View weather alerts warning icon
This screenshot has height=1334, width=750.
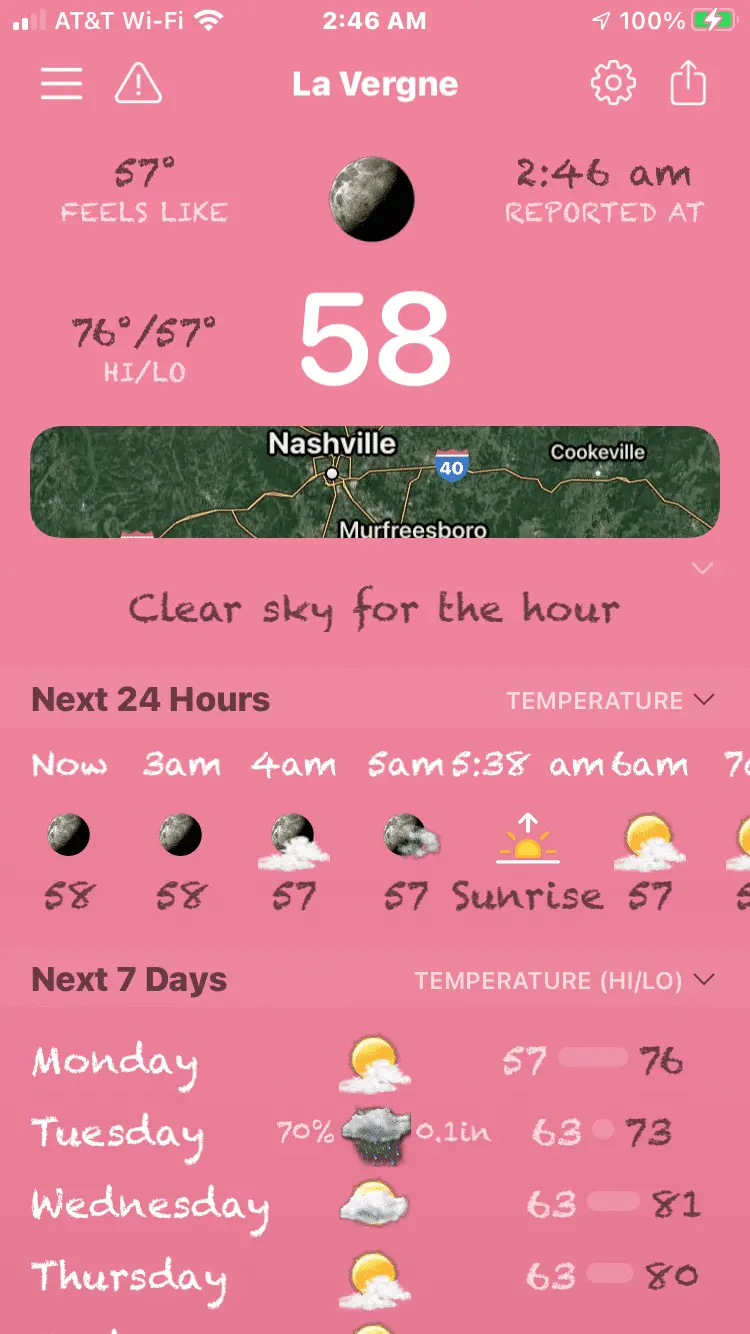[138, 84]
